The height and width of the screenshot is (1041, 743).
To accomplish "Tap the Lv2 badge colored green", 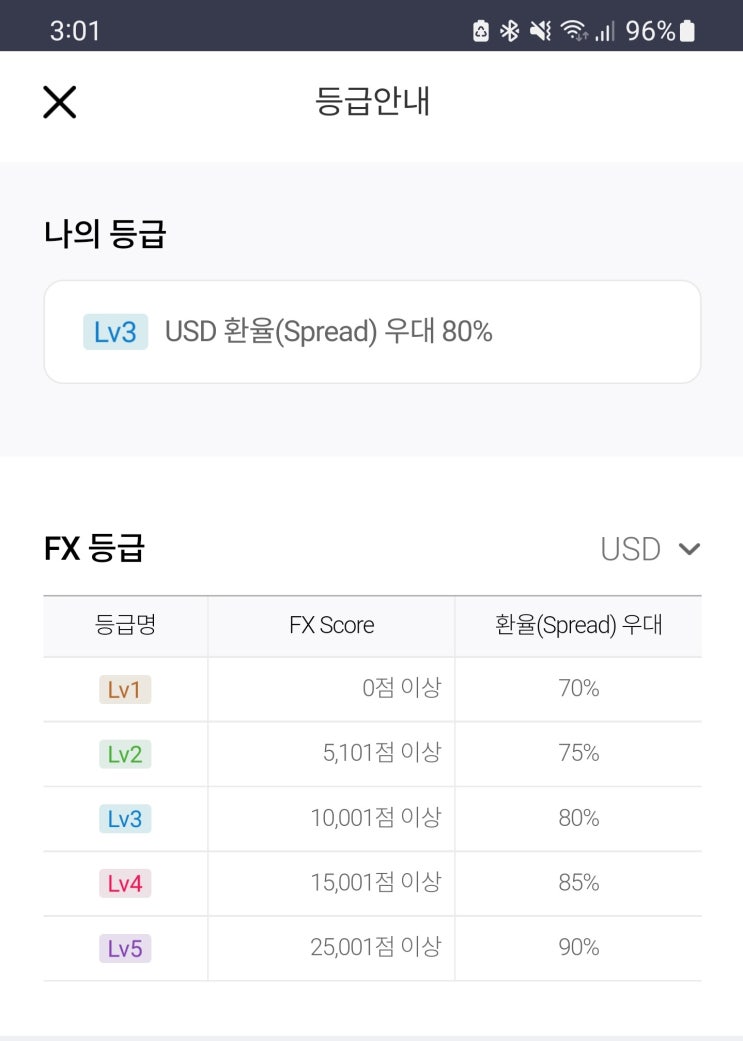I will pos(124,754).
